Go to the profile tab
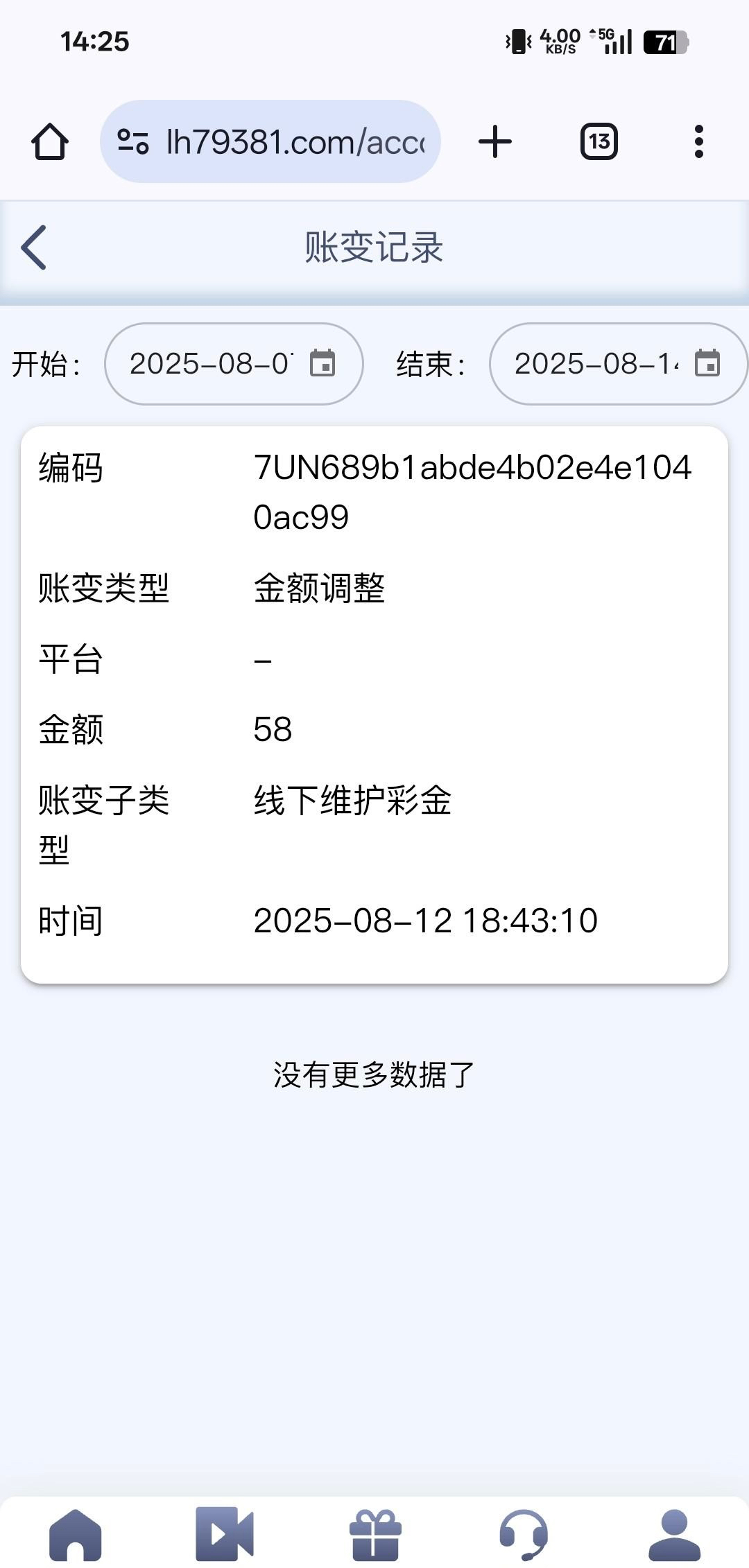 click(674, 1534)
